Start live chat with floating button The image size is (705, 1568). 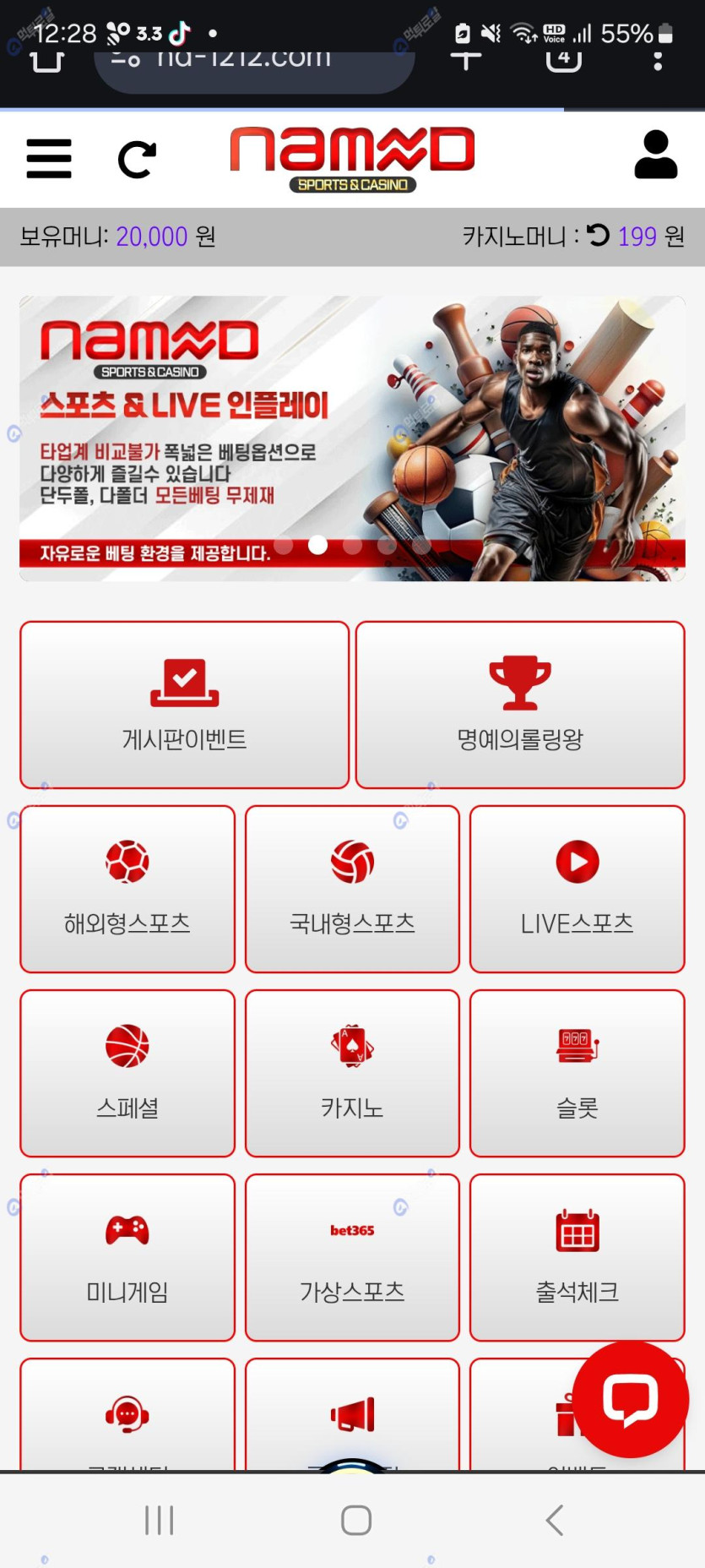click(x=631, y=1399)
